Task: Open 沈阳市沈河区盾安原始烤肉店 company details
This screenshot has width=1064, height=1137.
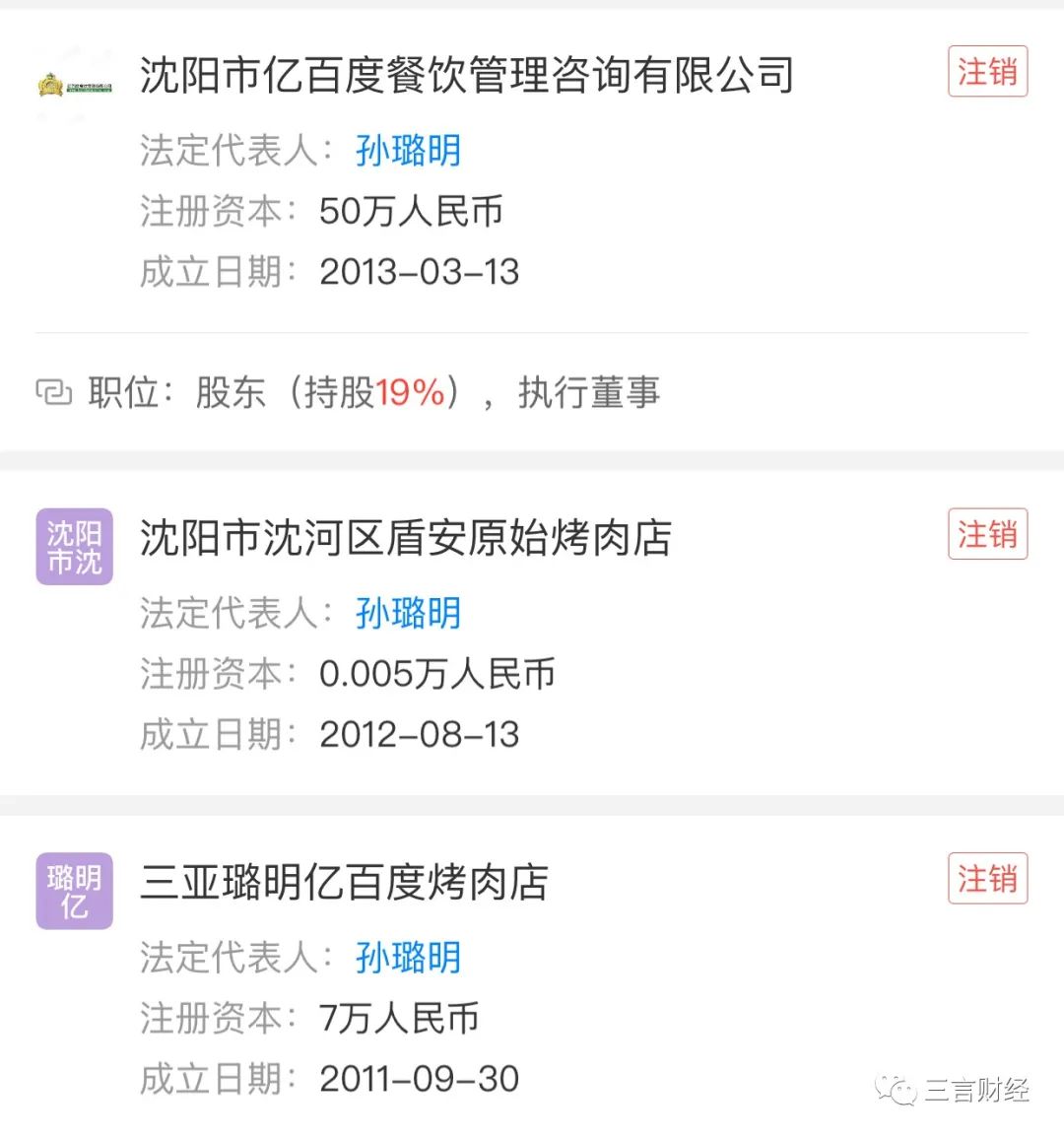Action: click(405, 538)
